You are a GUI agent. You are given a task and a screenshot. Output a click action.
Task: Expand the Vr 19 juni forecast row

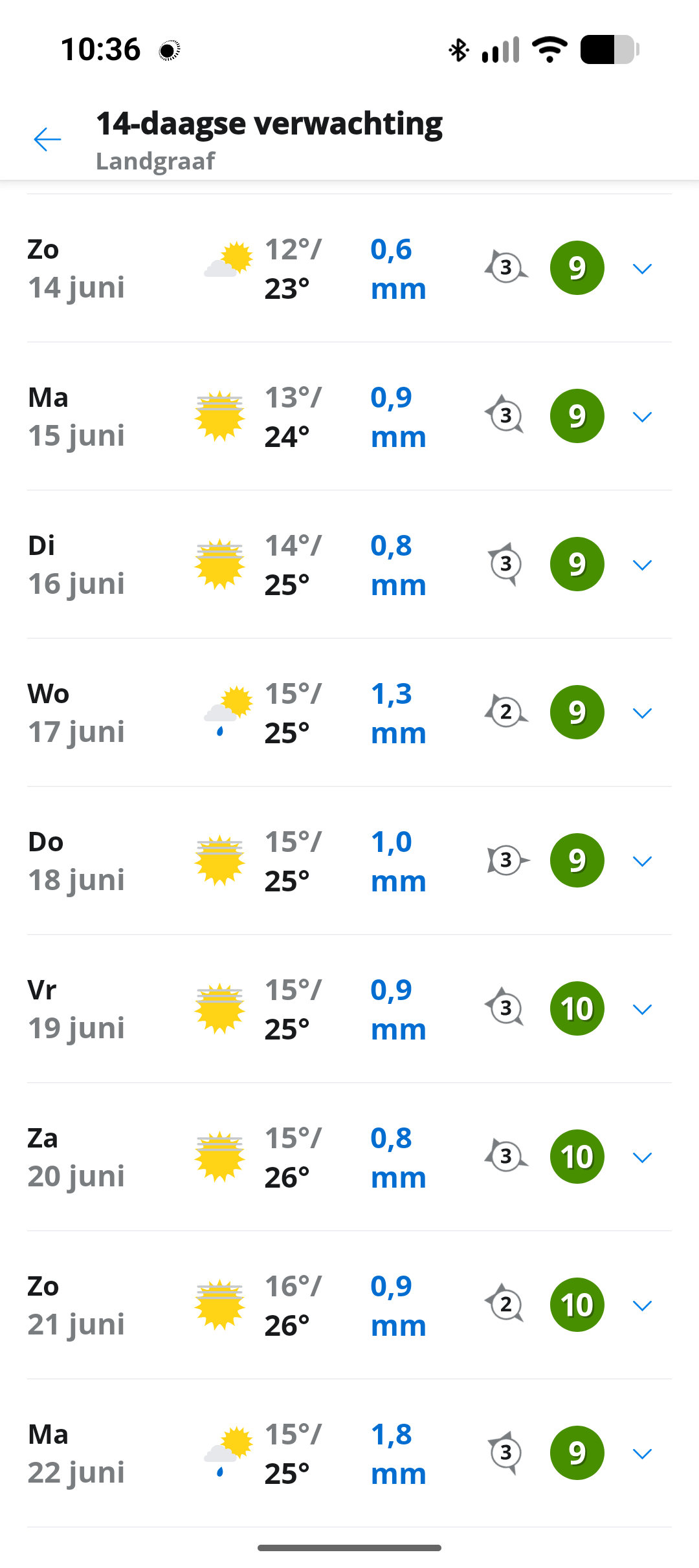642,1009
